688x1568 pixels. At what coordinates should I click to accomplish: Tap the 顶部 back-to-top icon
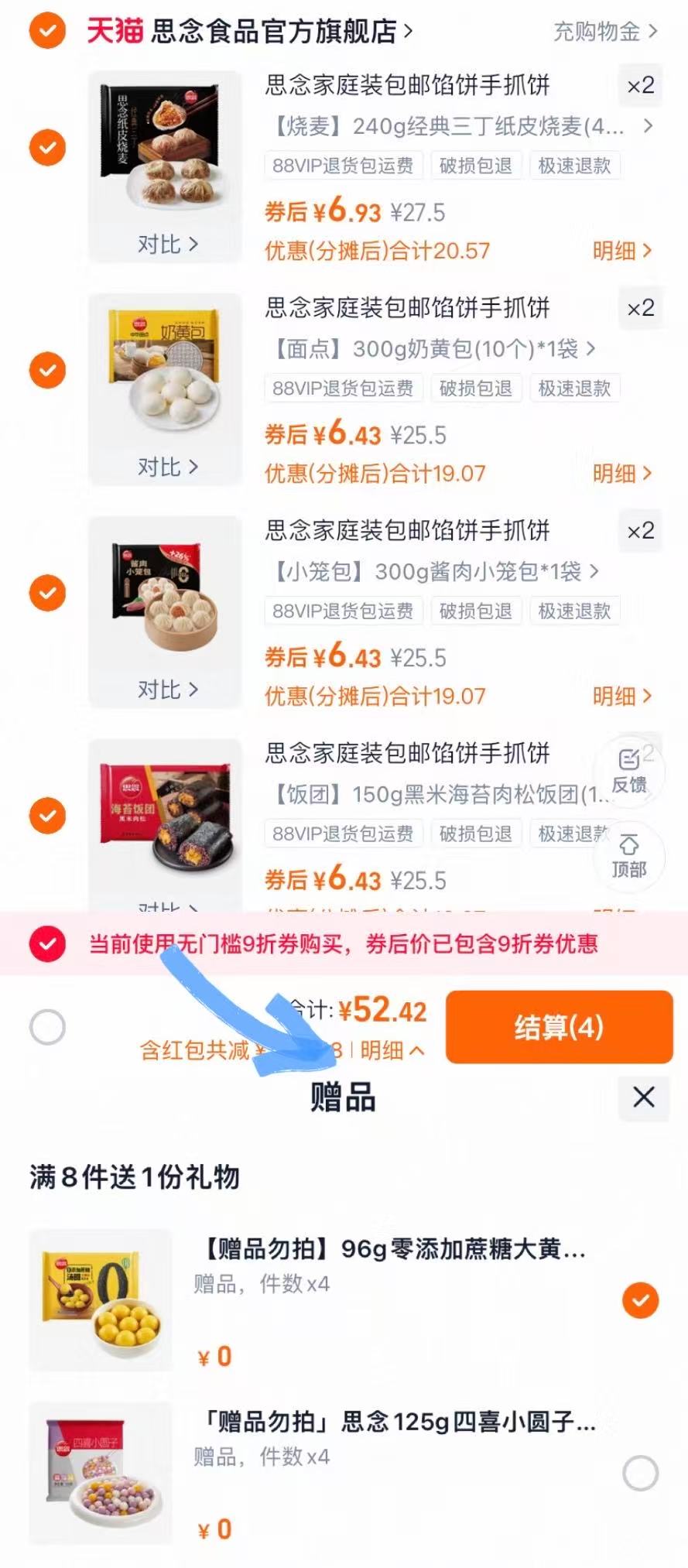pos(630,857)
